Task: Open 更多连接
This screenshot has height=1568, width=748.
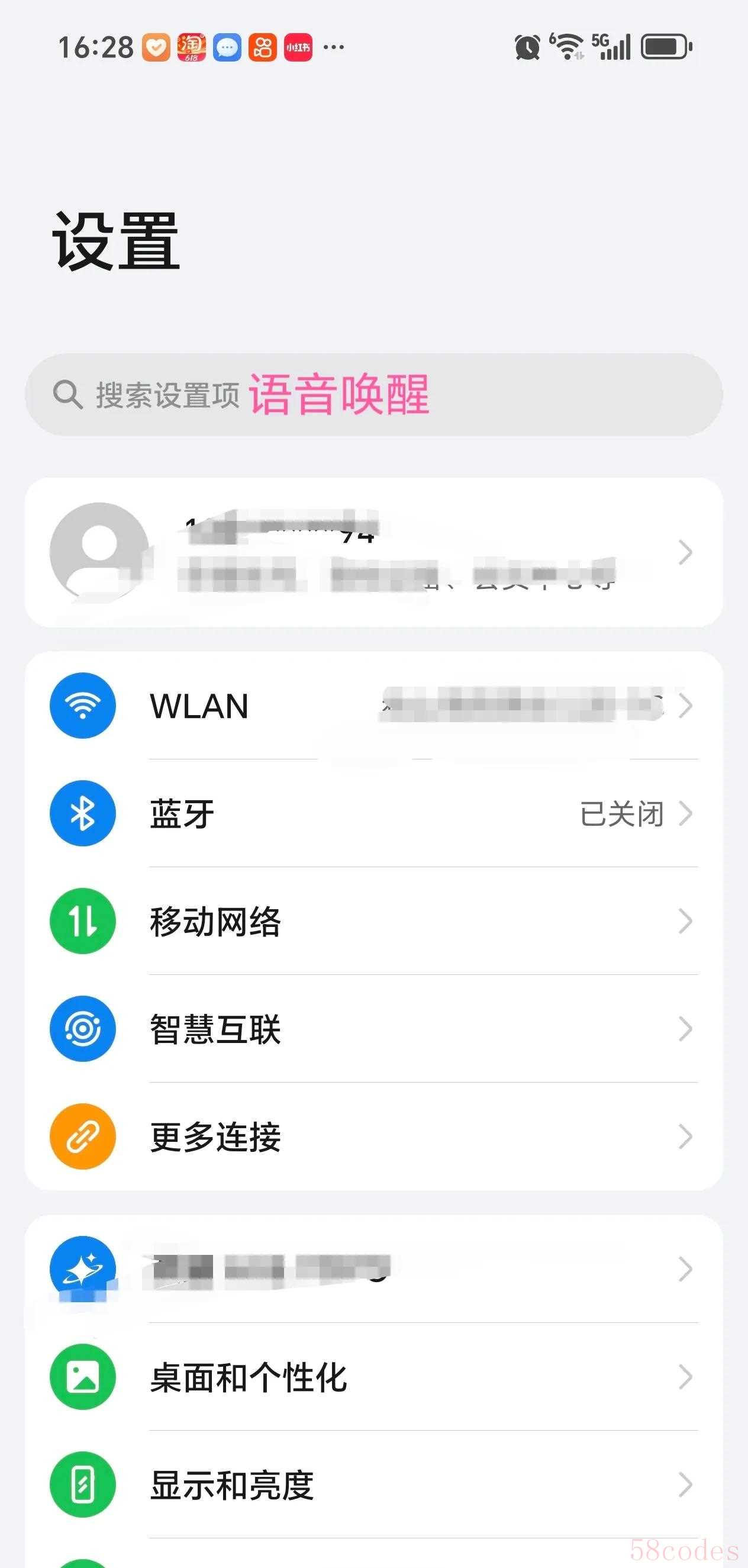Action: click(373, 1136)
